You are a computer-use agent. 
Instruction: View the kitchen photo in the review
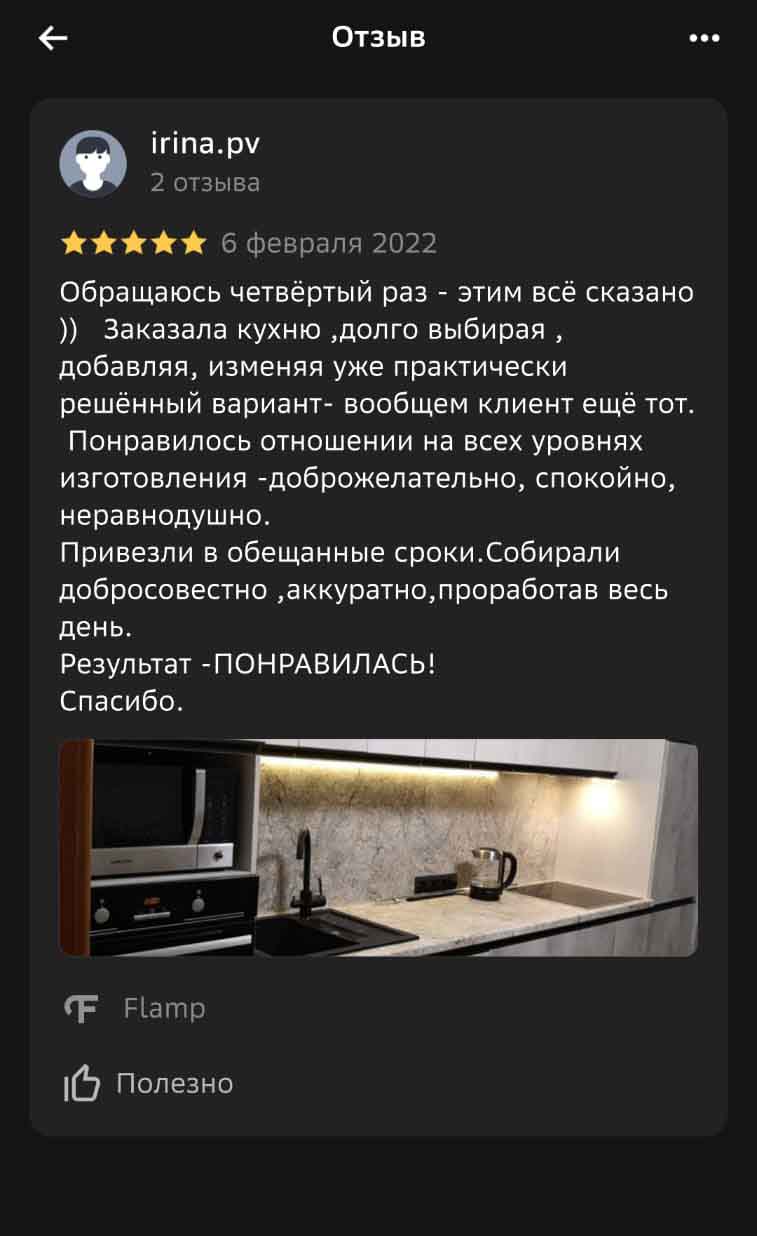tap(378, 847)
